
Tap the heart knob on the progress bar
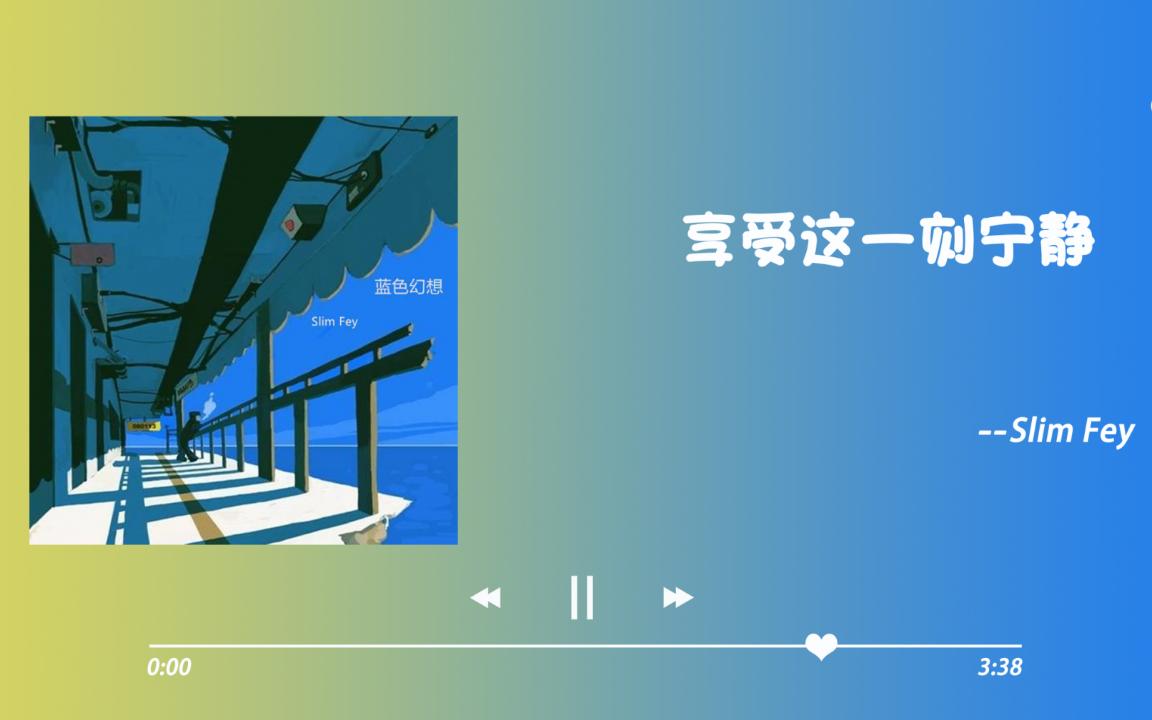point(821,646)
